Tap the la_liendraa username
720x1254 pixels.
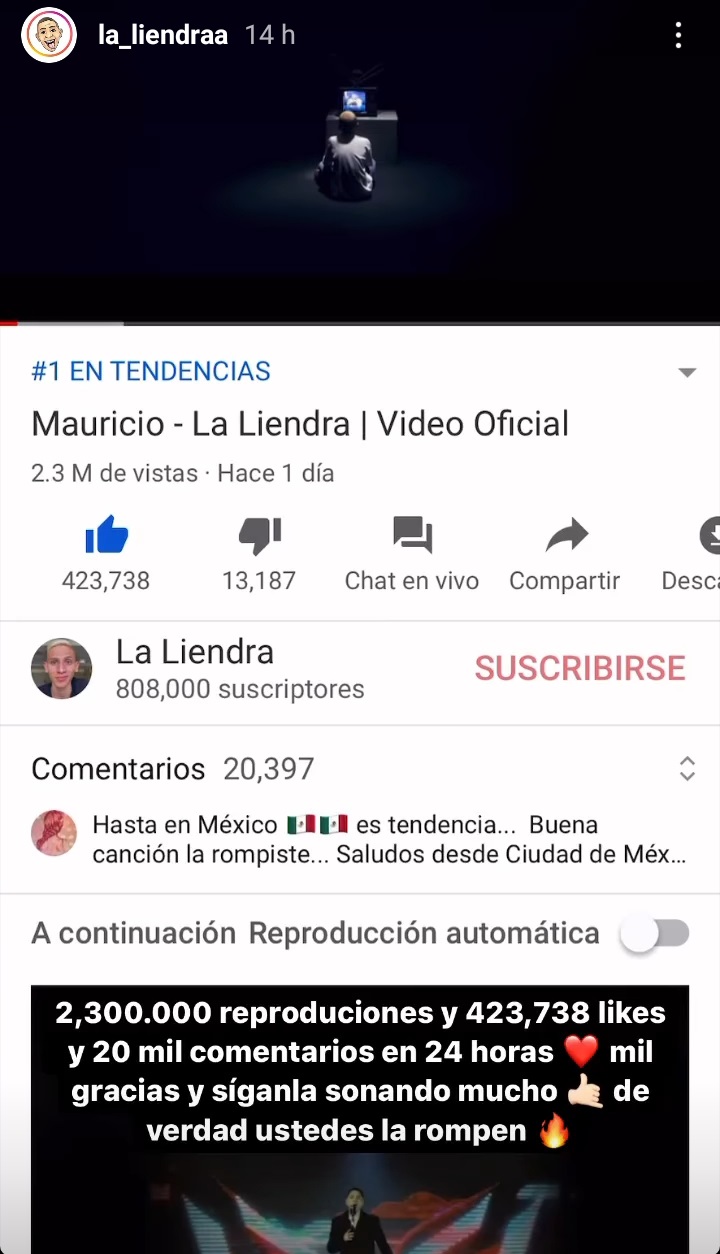[x=163, y=35]
